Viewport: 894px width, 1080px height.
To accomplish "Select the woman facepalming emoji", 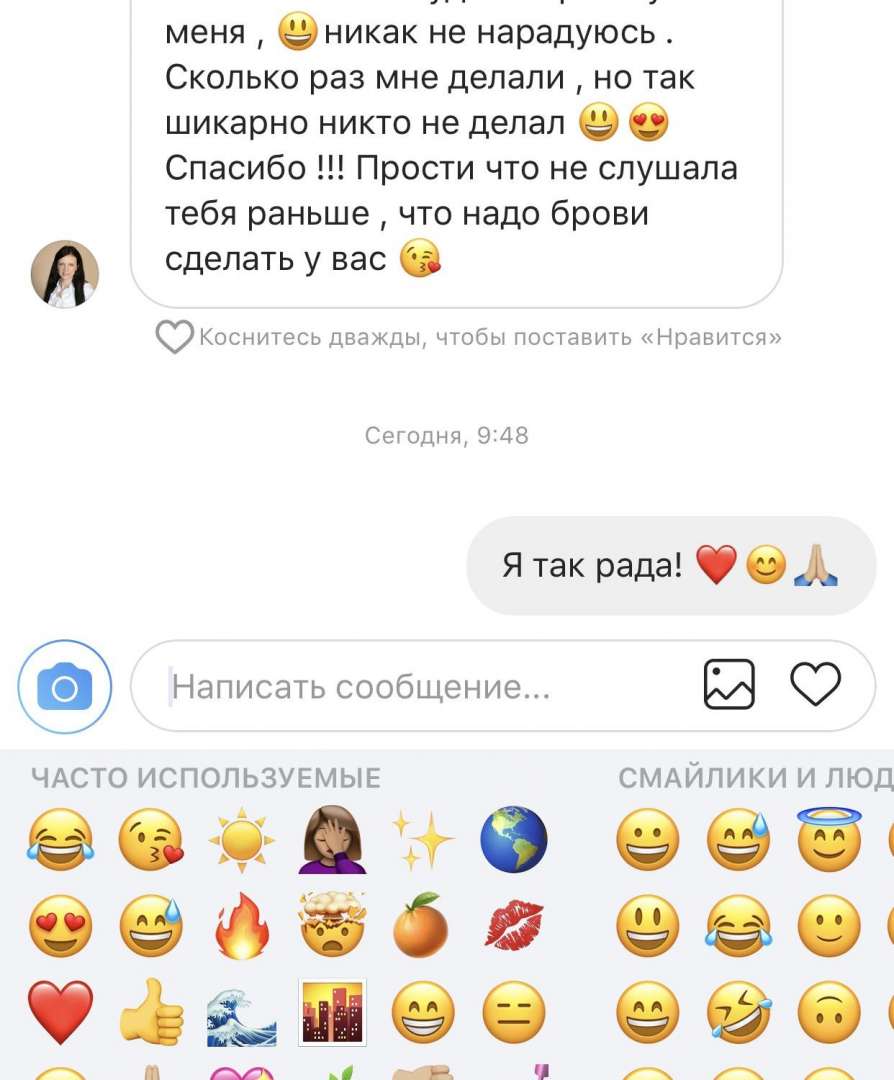I will [x=333, y=840].
